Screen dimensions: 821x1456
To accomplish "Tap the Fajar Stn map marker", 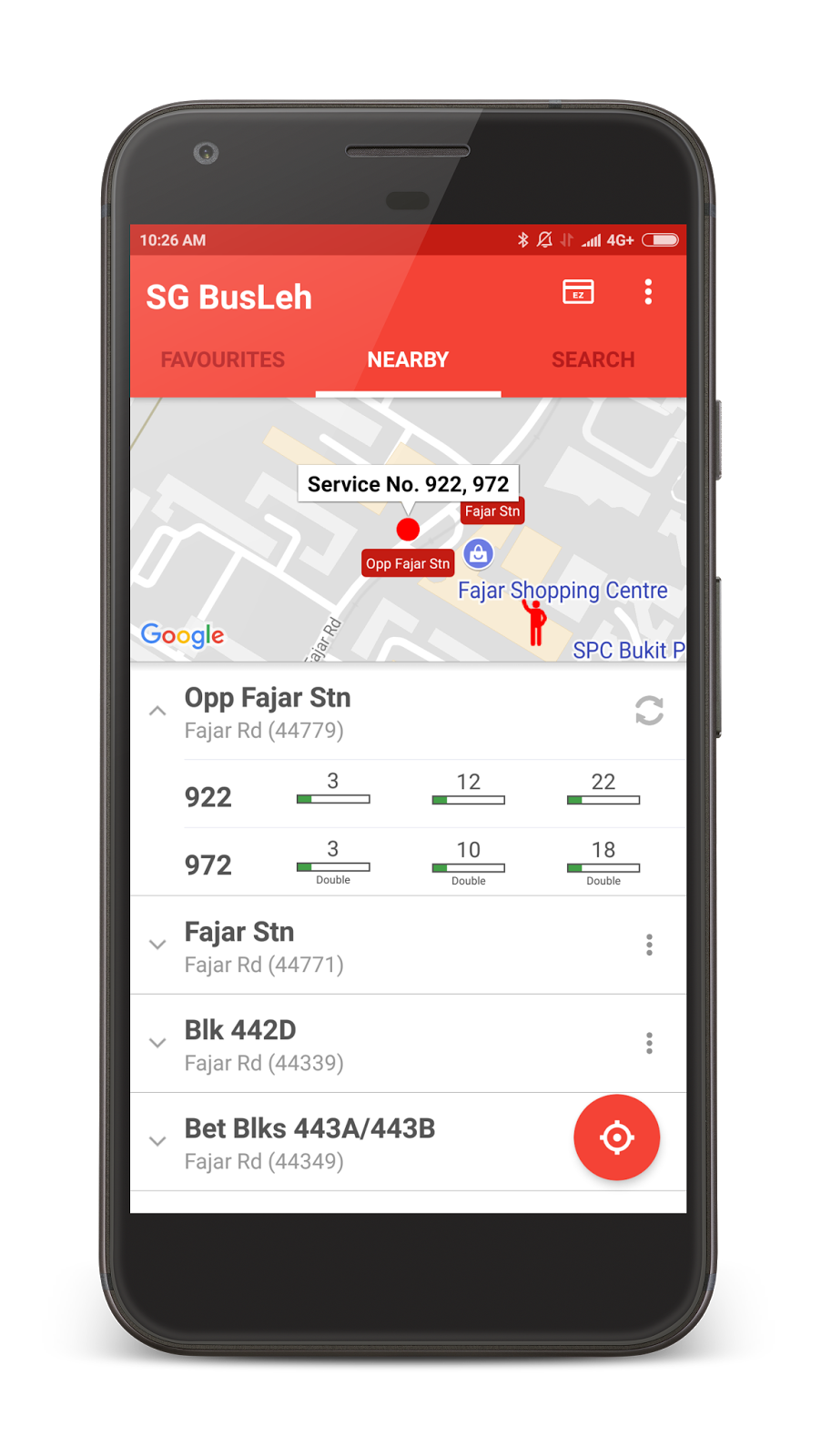I will pos(492,511).
